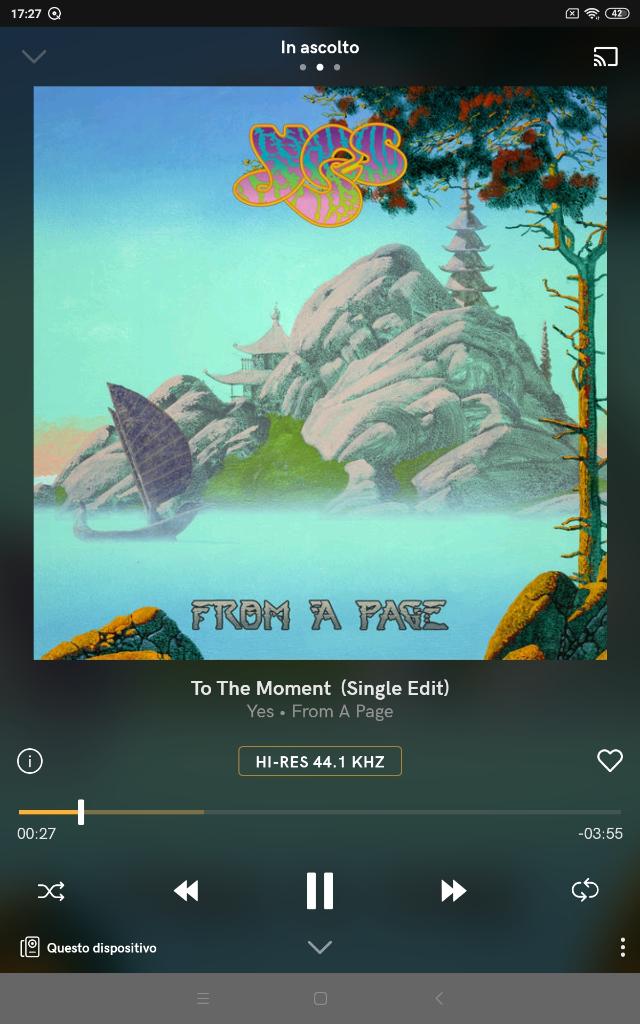Skip to the previous track
Screen dimensions: 640x1024
186,891
